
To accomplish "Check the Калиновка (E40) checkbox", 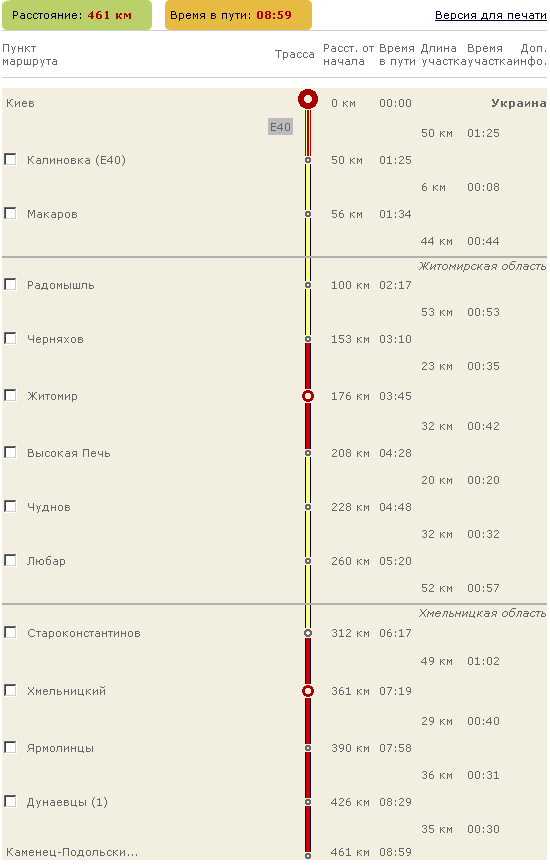I will click(11, 159).
